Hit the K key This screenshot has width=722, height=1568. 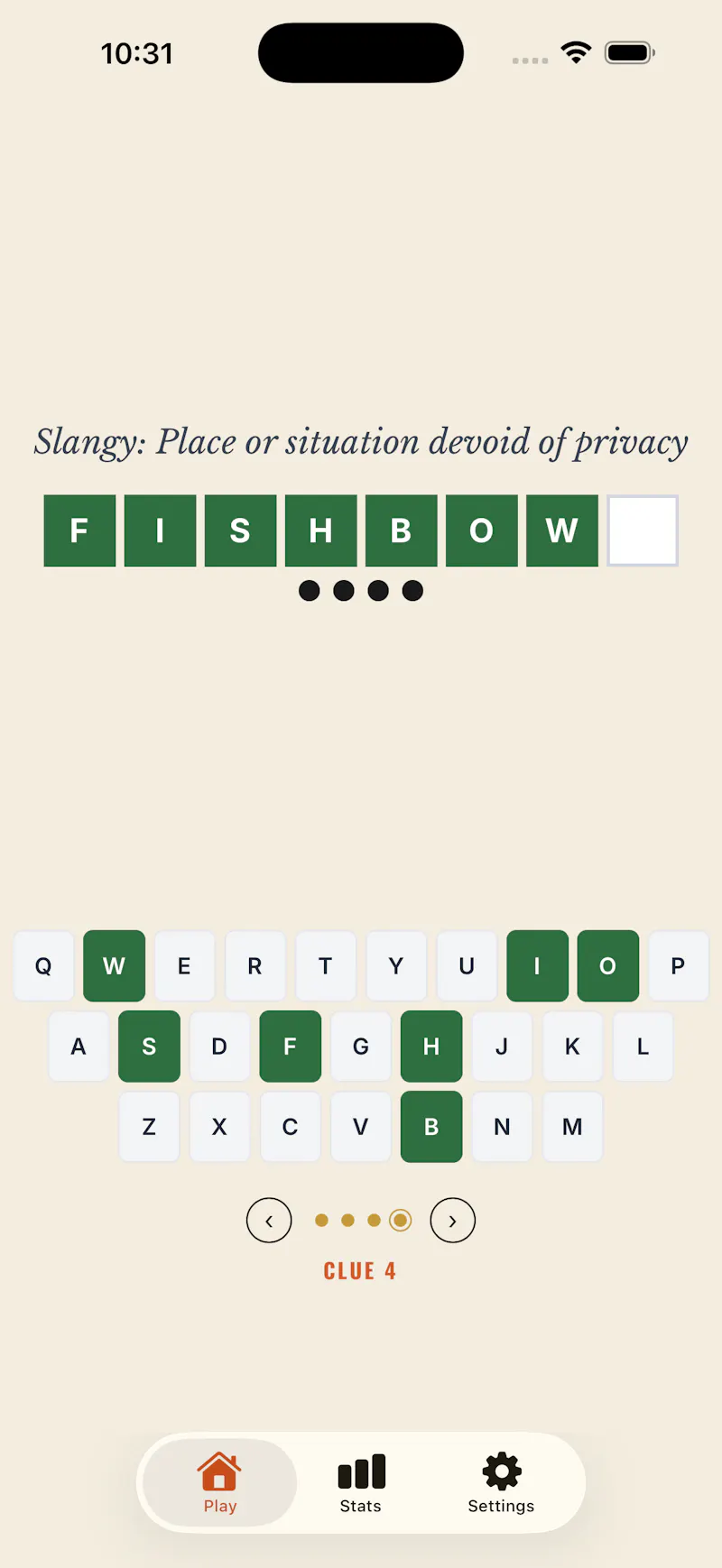(572, 1047)
